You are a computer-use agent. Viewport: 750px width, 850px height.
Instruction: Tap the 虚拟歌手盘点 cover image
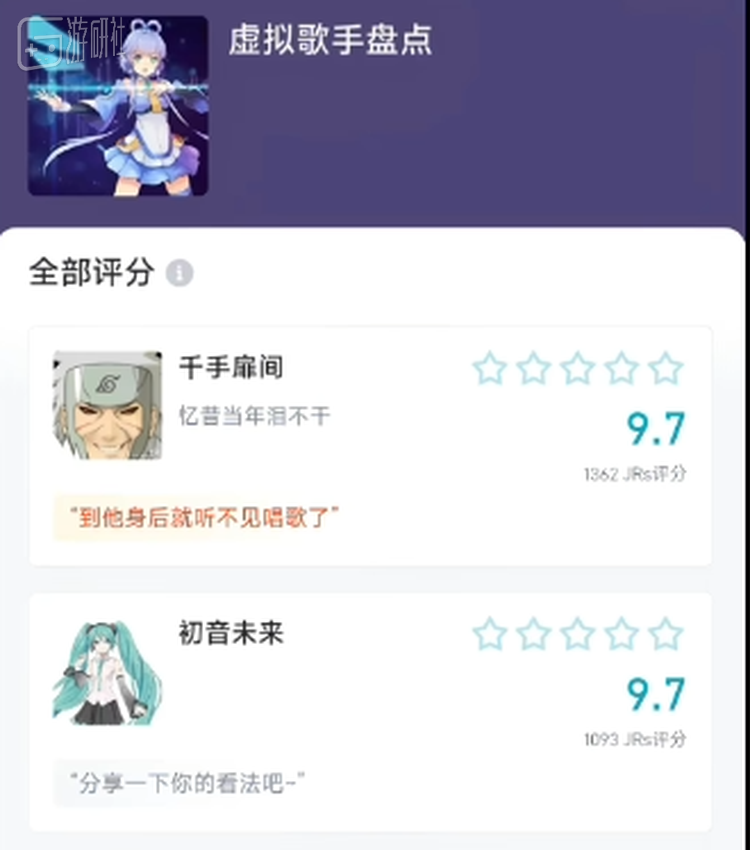coord(118,105)
